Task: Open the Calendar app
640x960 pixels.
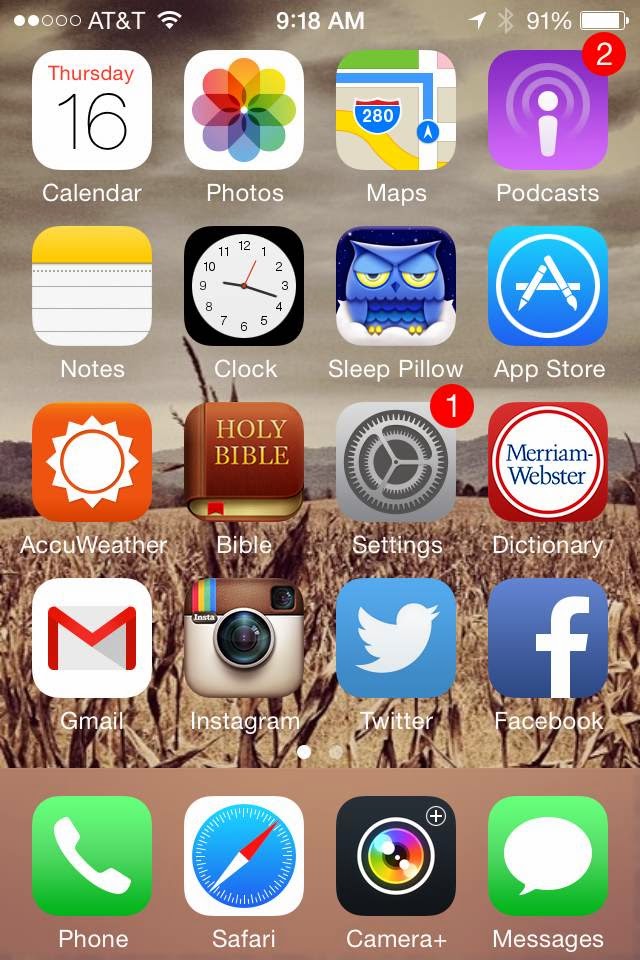Action: tap(92, 110)
